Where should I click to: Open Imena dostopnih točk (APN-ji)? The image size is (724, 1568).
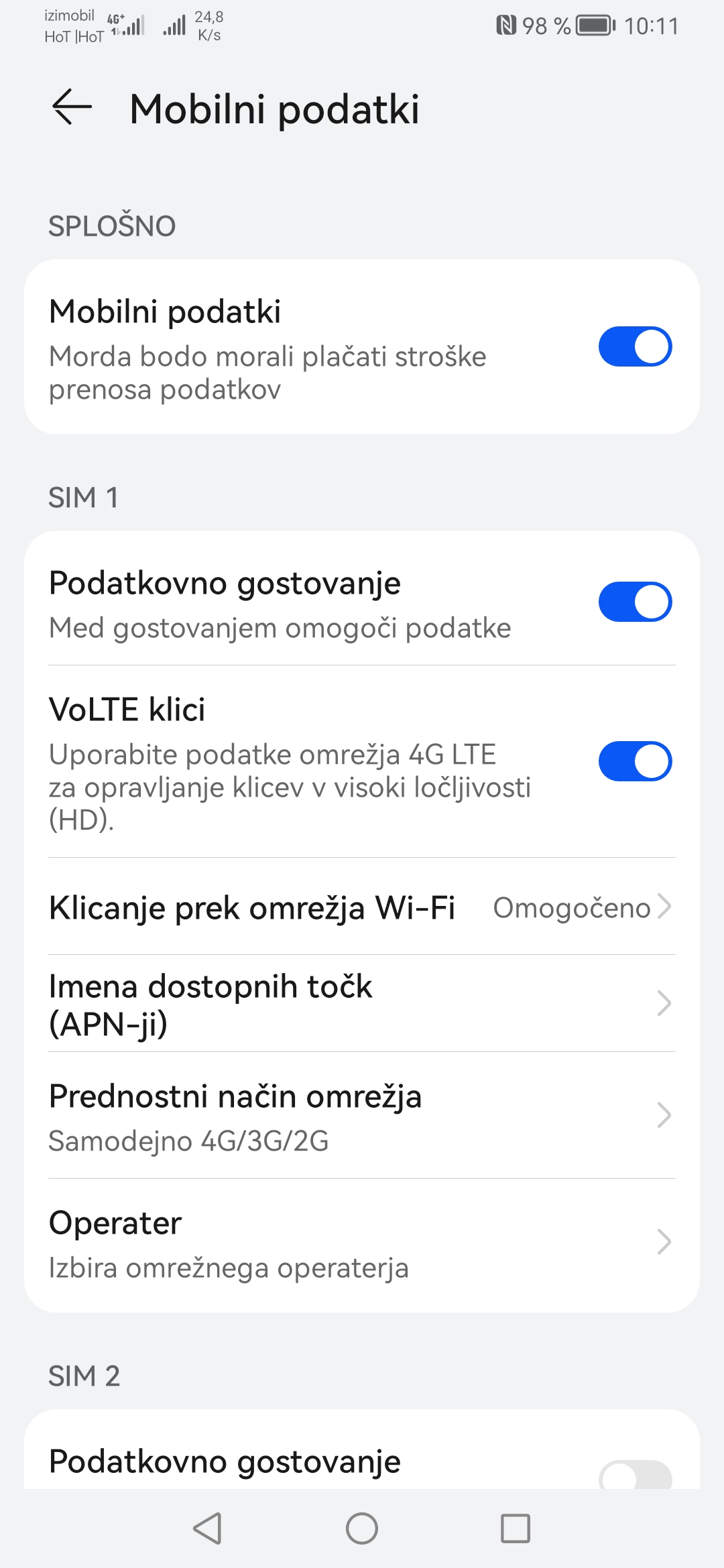[362, 1004]
